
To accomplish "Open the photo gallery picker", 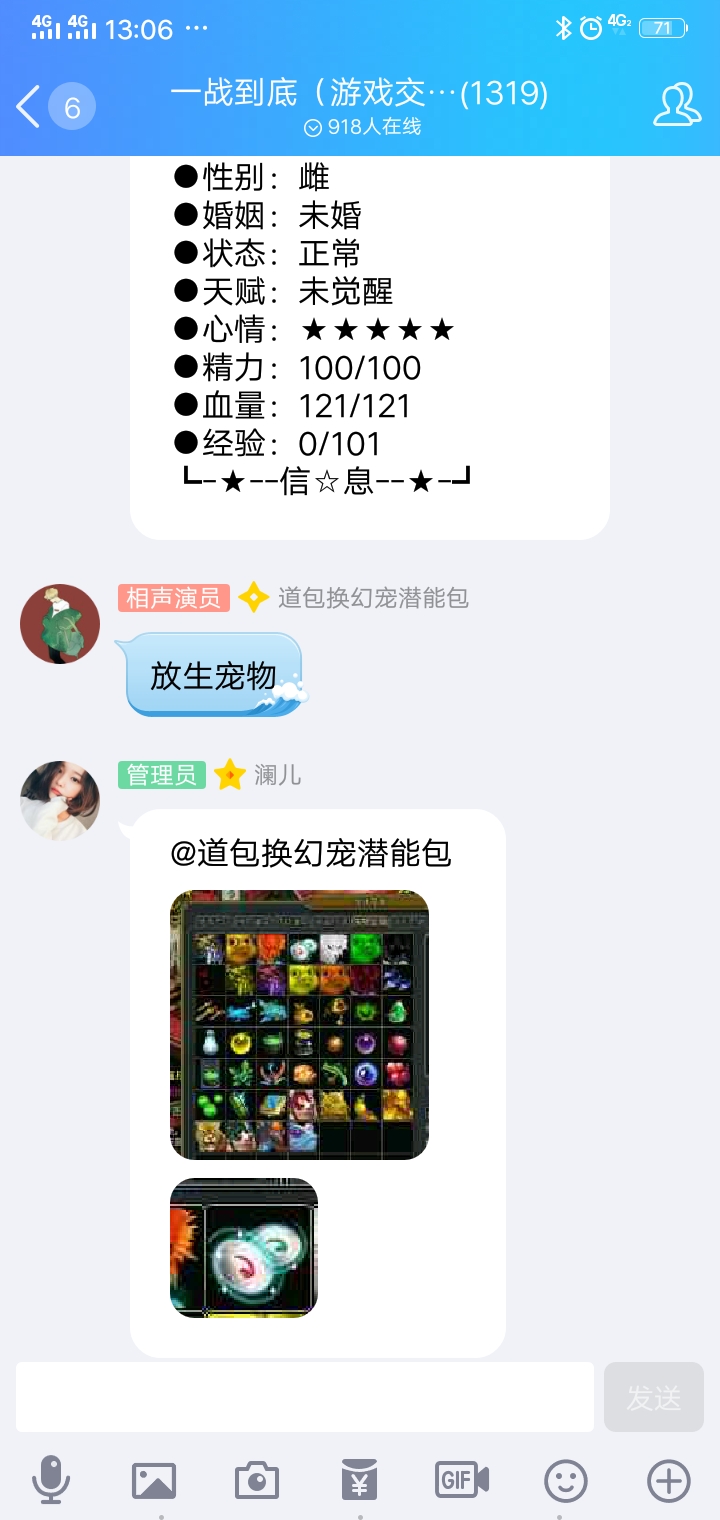I will click(154, 1480).
